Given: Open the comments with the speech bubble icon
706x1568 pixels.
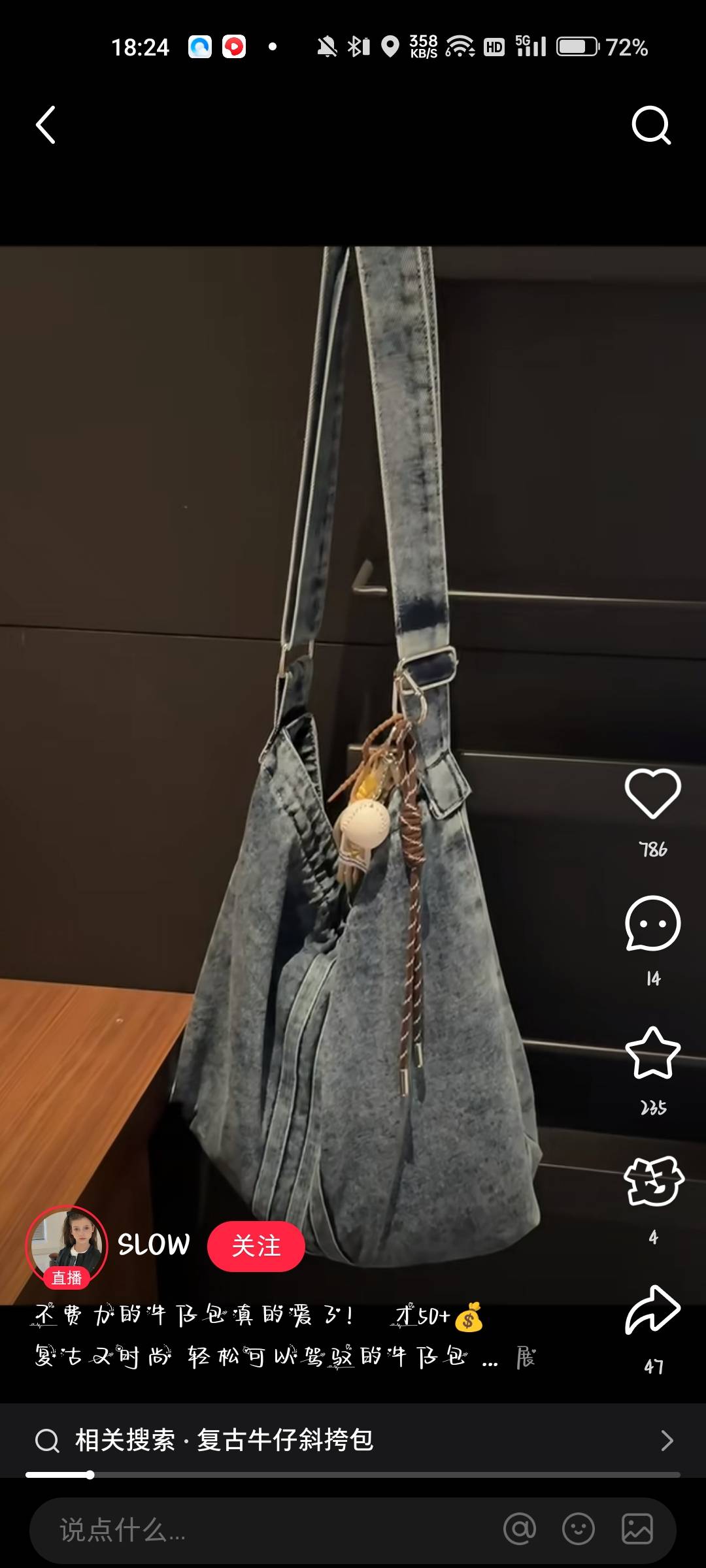Looking at the screenshot, I should pos(652,923).
